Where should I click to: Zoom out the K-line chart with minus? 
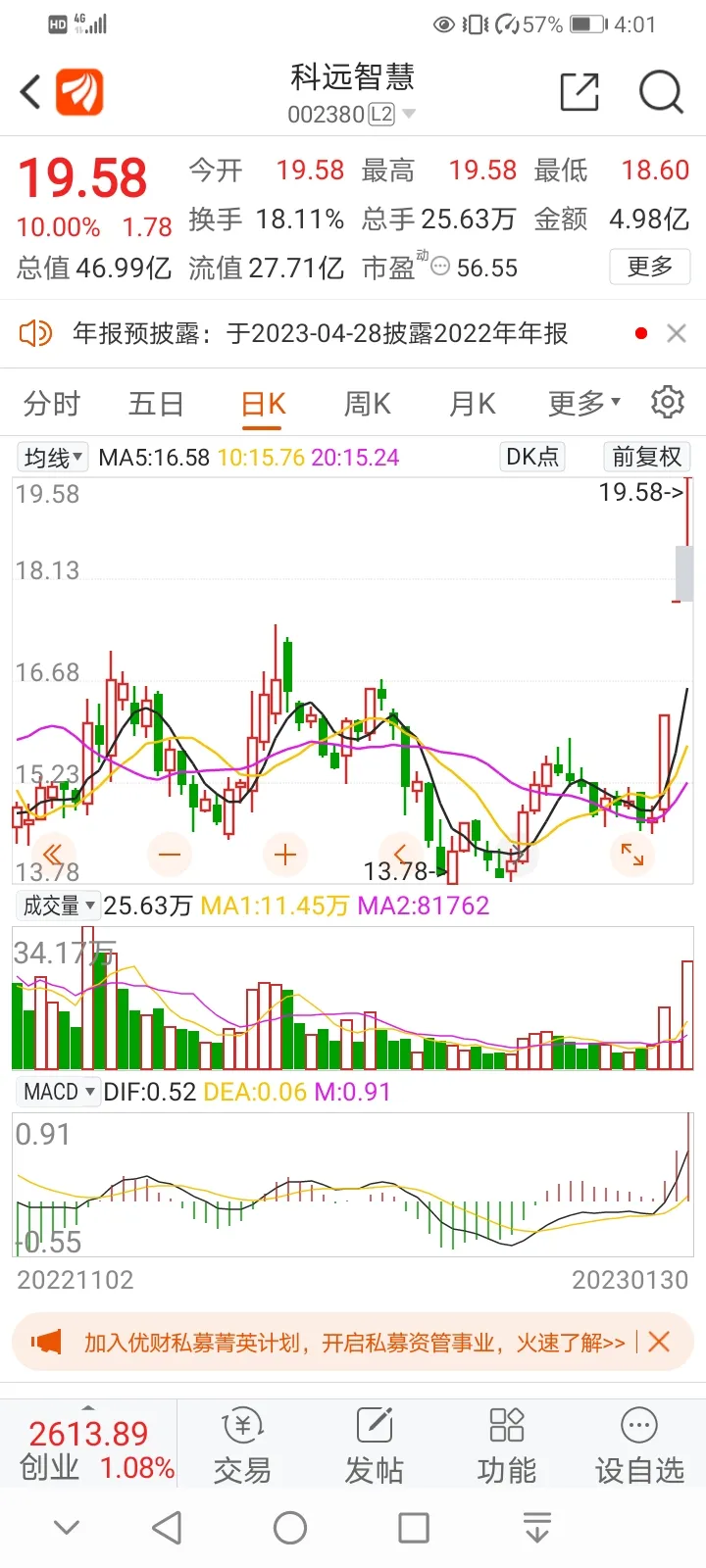pyautogui.click(x=169, y=855)
